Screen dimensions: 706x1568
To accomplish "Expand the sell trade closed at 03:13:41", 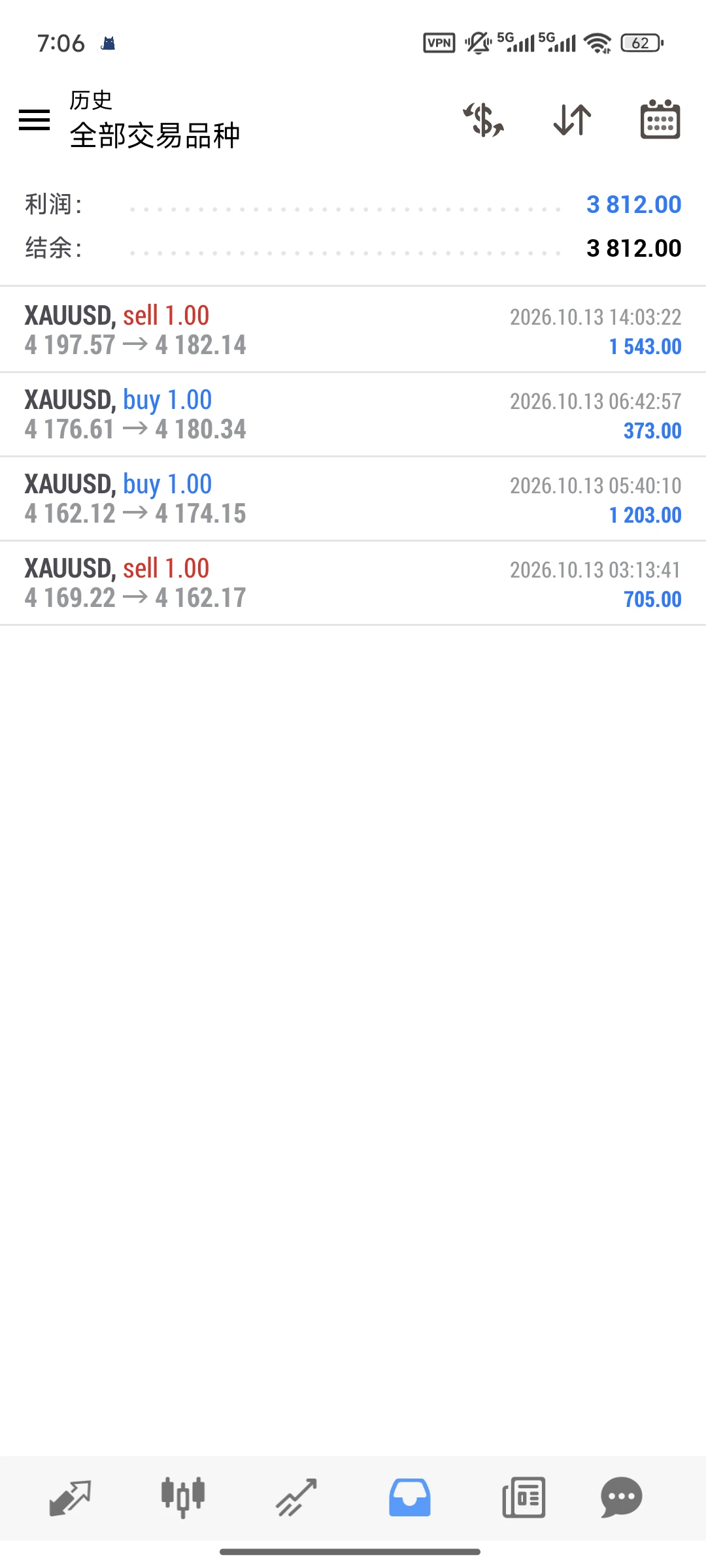I will pyautogui.click(x=353, y=583).
